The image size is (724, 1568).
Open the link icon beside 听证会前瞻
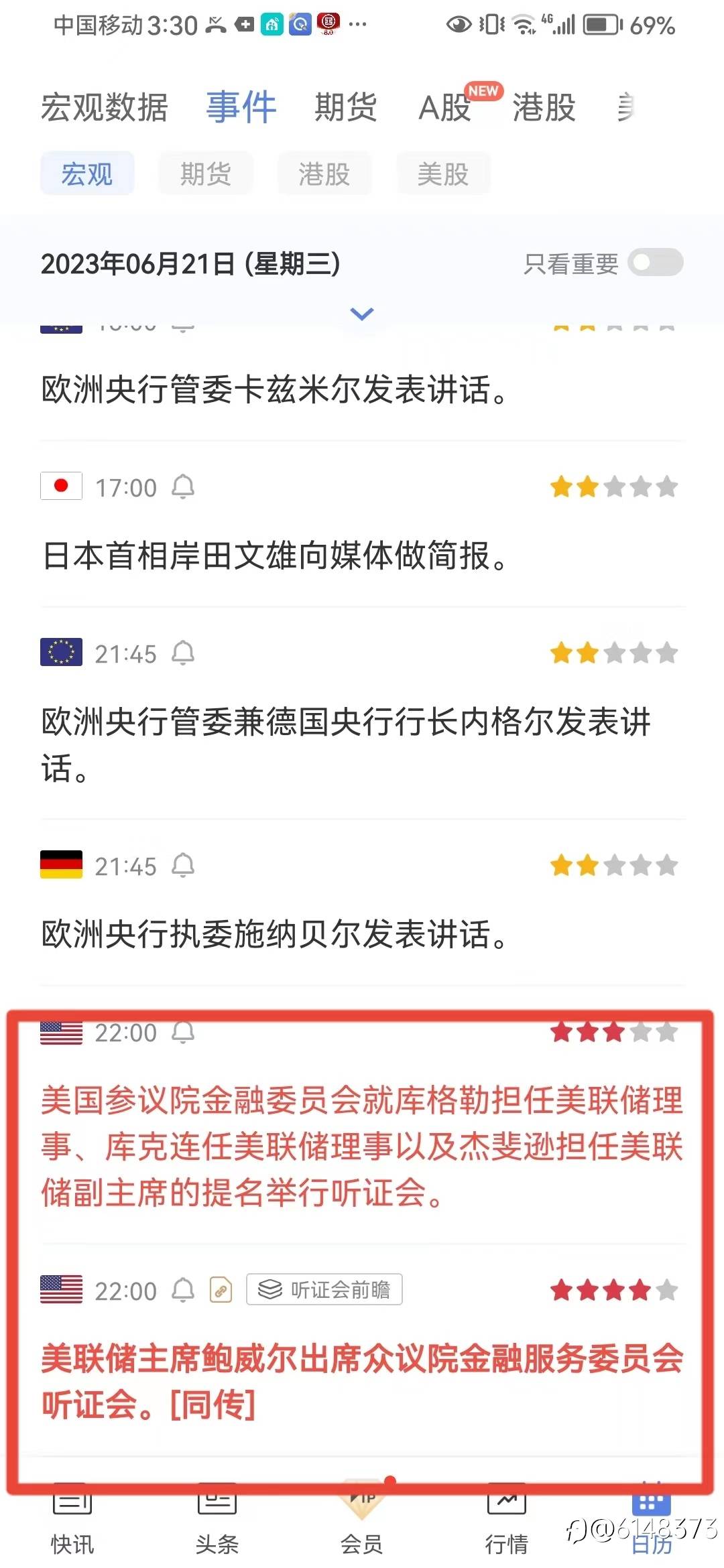pyautogui.click(x=221, y=1290)
